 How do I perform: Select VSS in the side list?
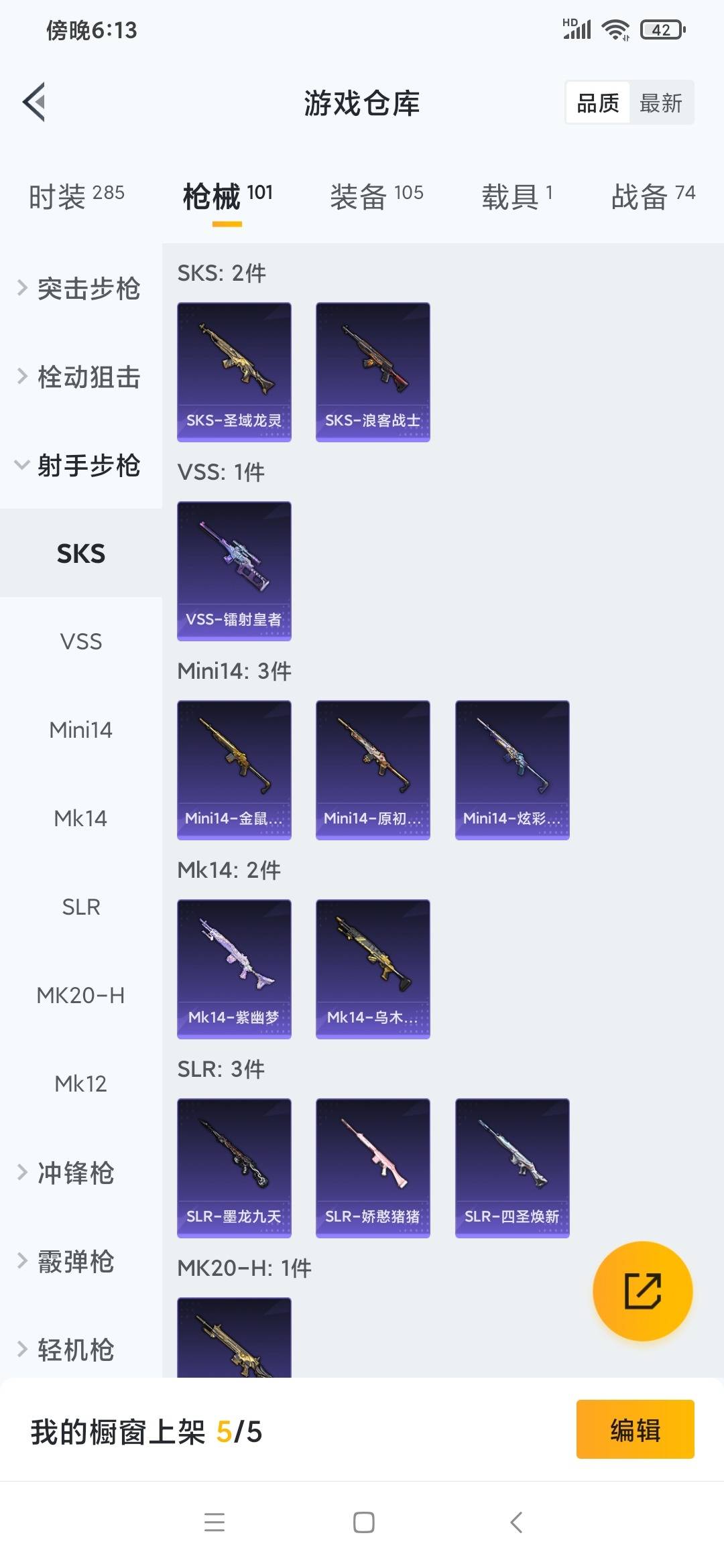coord(81,641)
